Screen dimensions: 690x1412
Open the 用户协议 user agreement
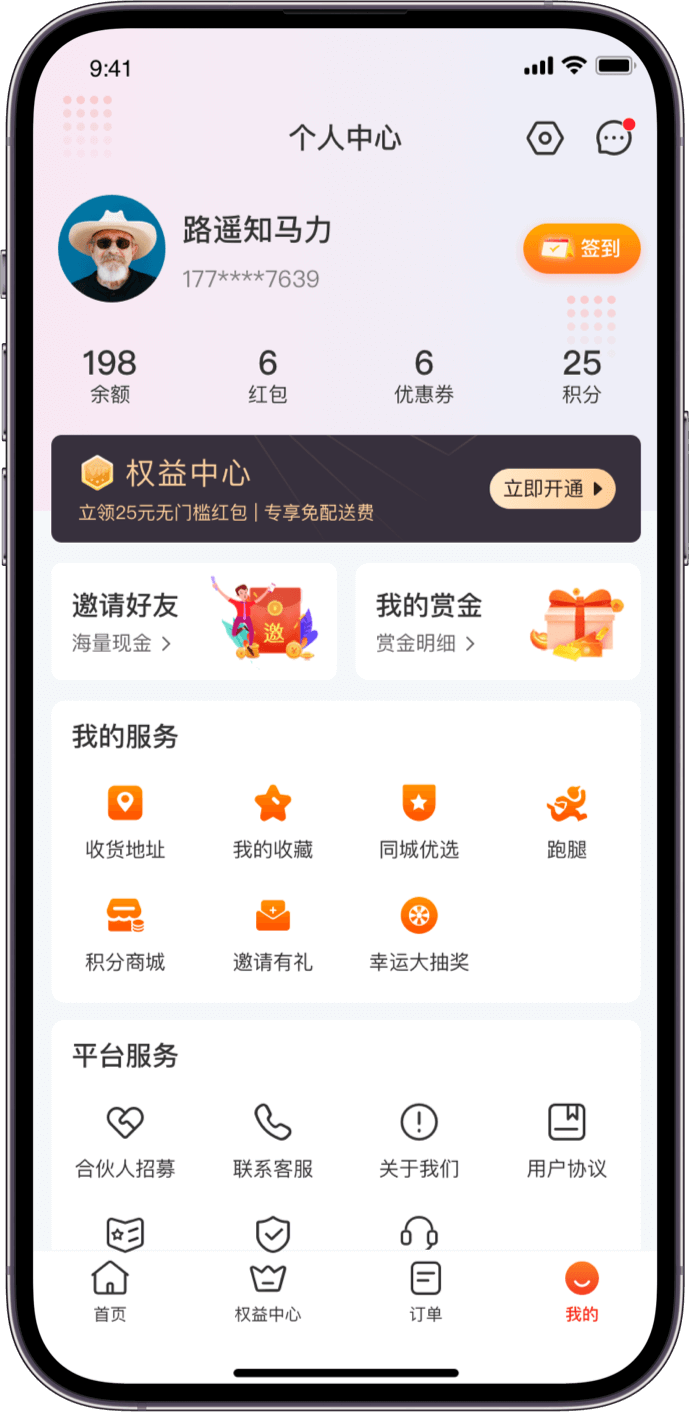pyautogui.click(x=567, y=1140)
